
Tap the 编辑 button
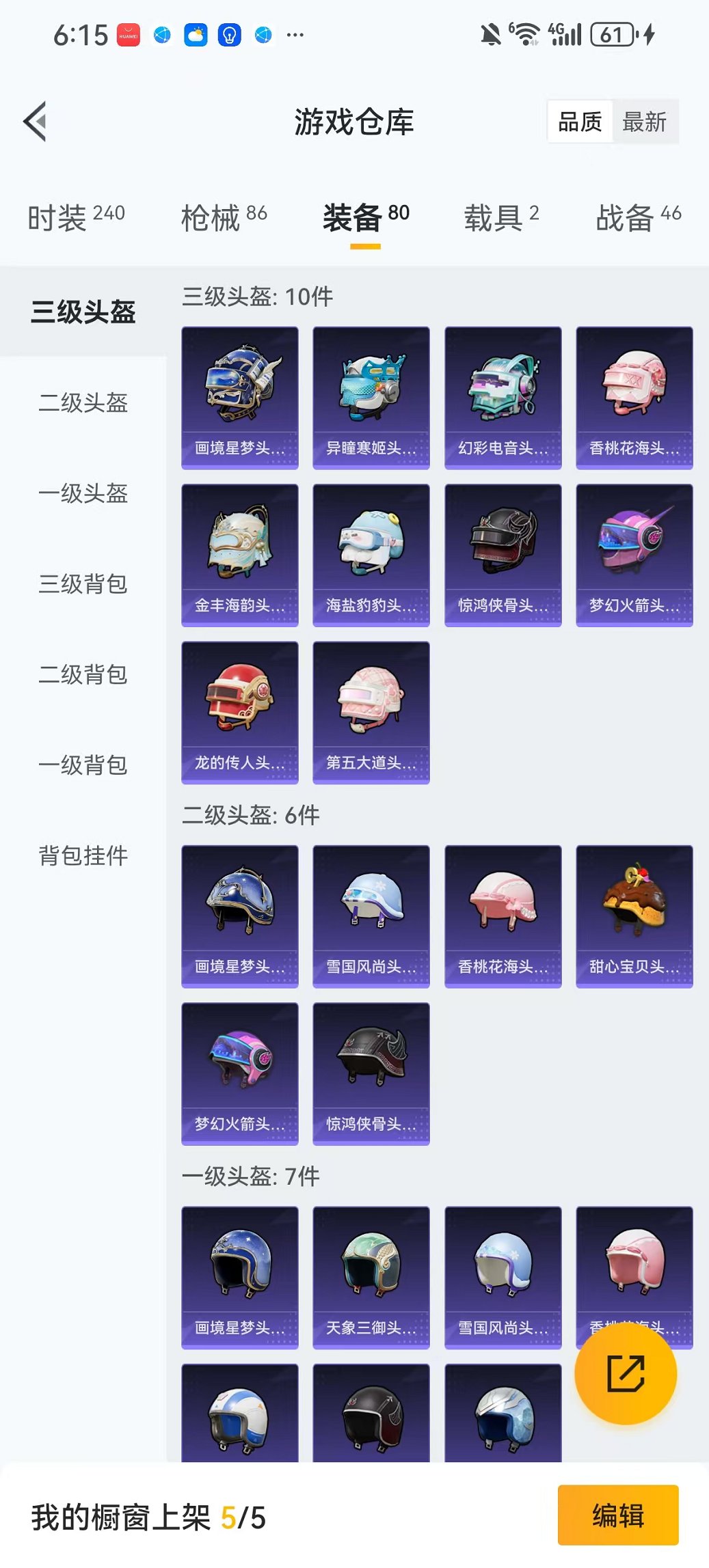click(618, 1515)
